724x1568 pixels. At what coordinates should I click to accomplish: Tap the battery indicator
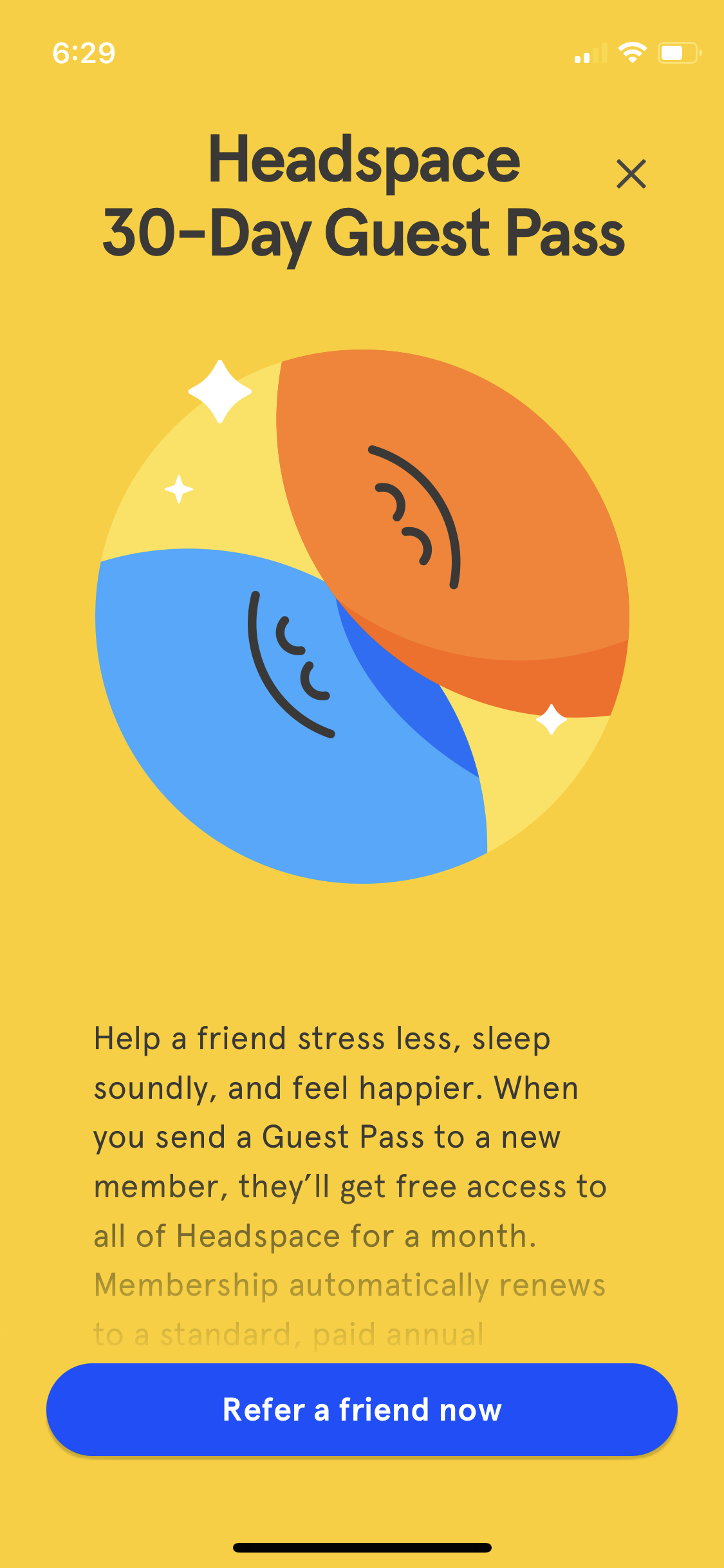[x=680, y=54]
